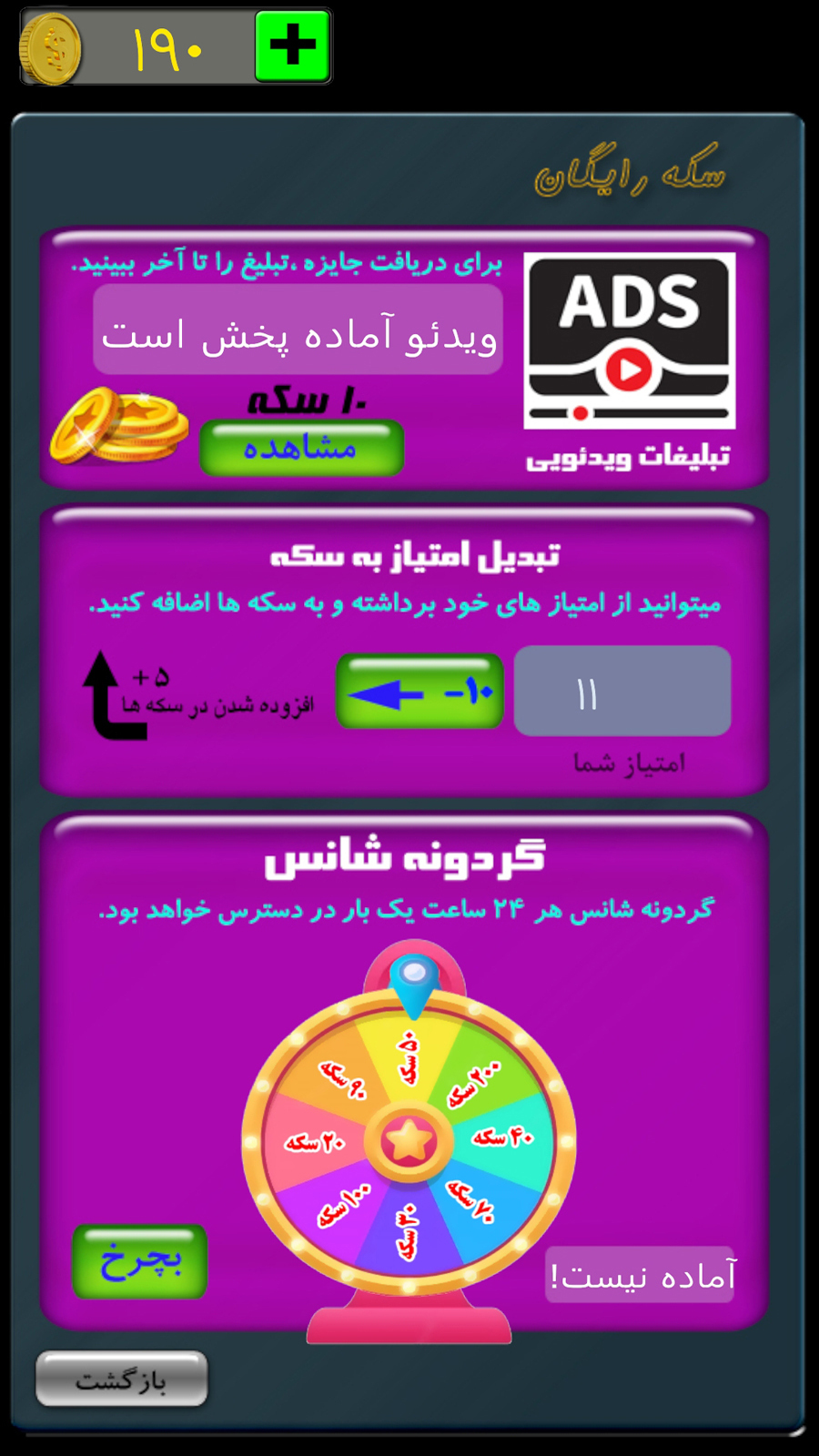
Task: Go back with the بازگشت button
Action: (122, 1380)
